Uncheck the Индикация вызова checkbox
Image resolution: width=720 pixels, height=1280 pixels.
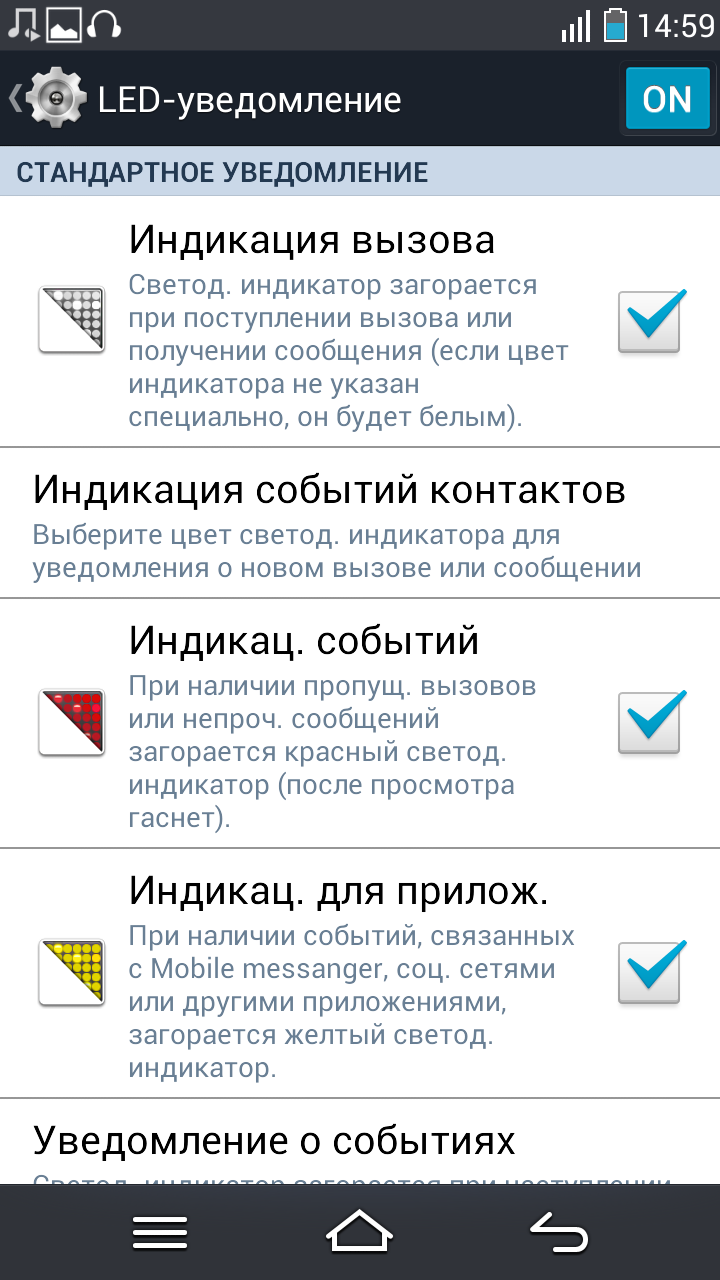pos(650,322)
